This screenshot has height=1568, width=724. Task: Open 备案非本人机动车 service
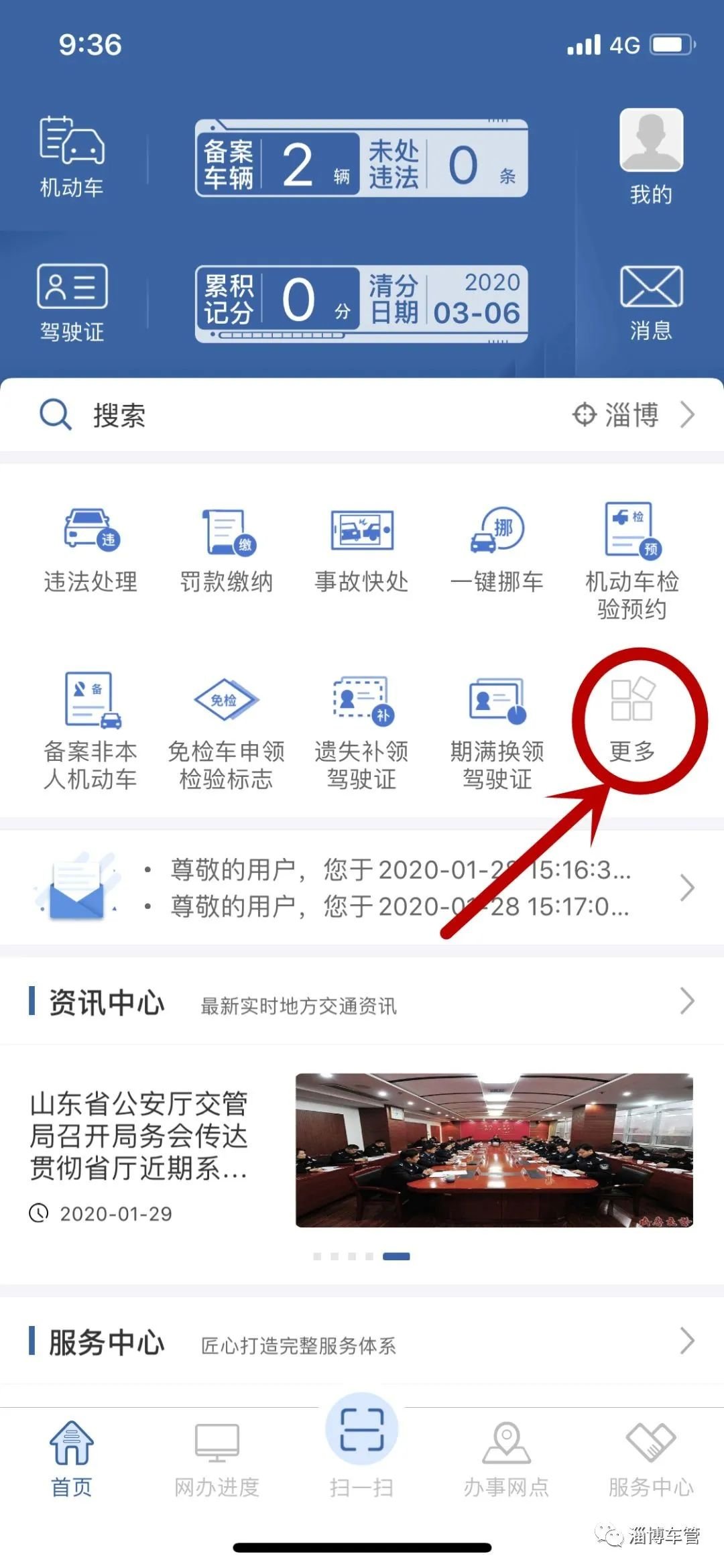coord(91,731)
